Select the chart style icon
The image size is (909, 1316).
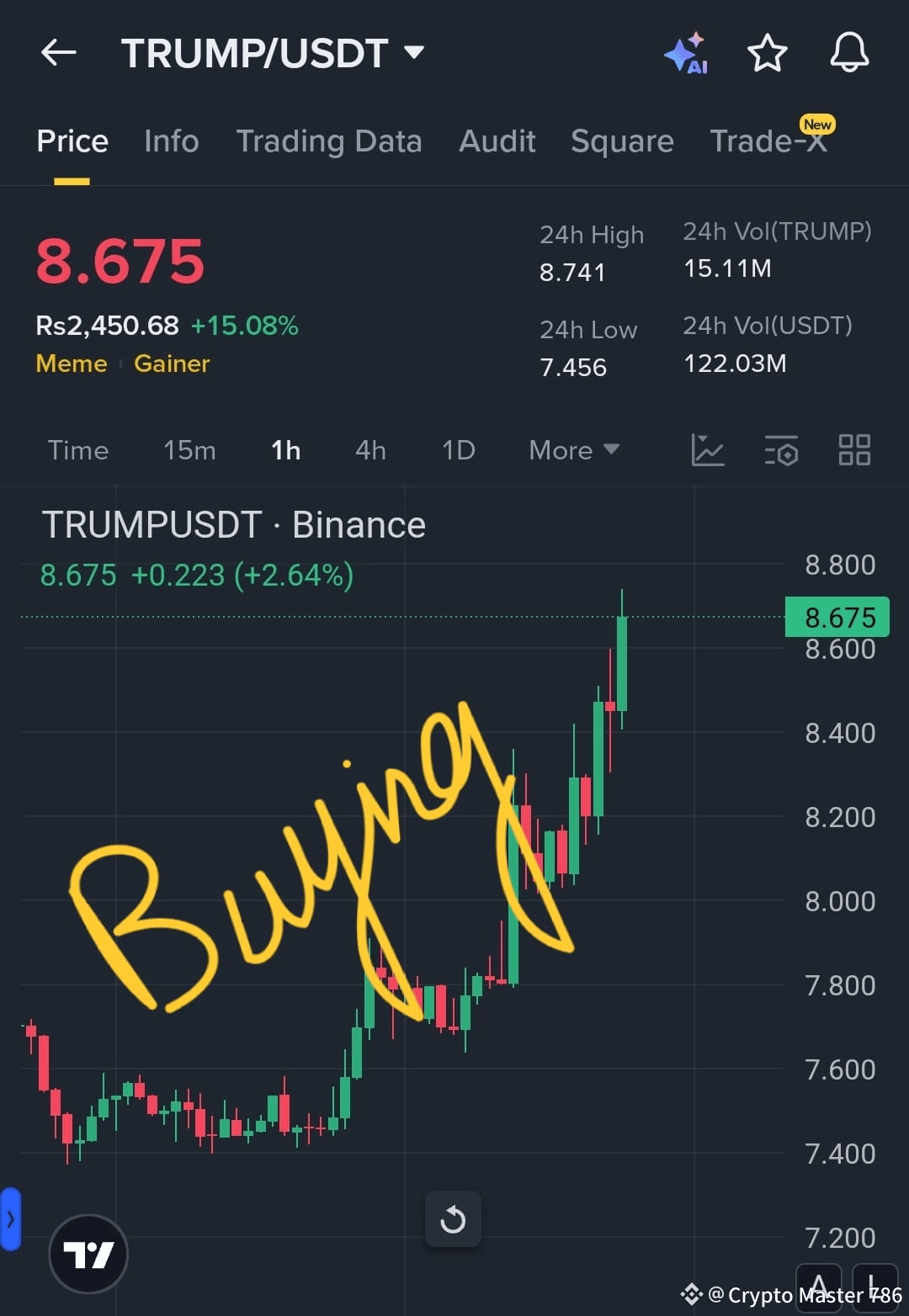tap(708, 450)
